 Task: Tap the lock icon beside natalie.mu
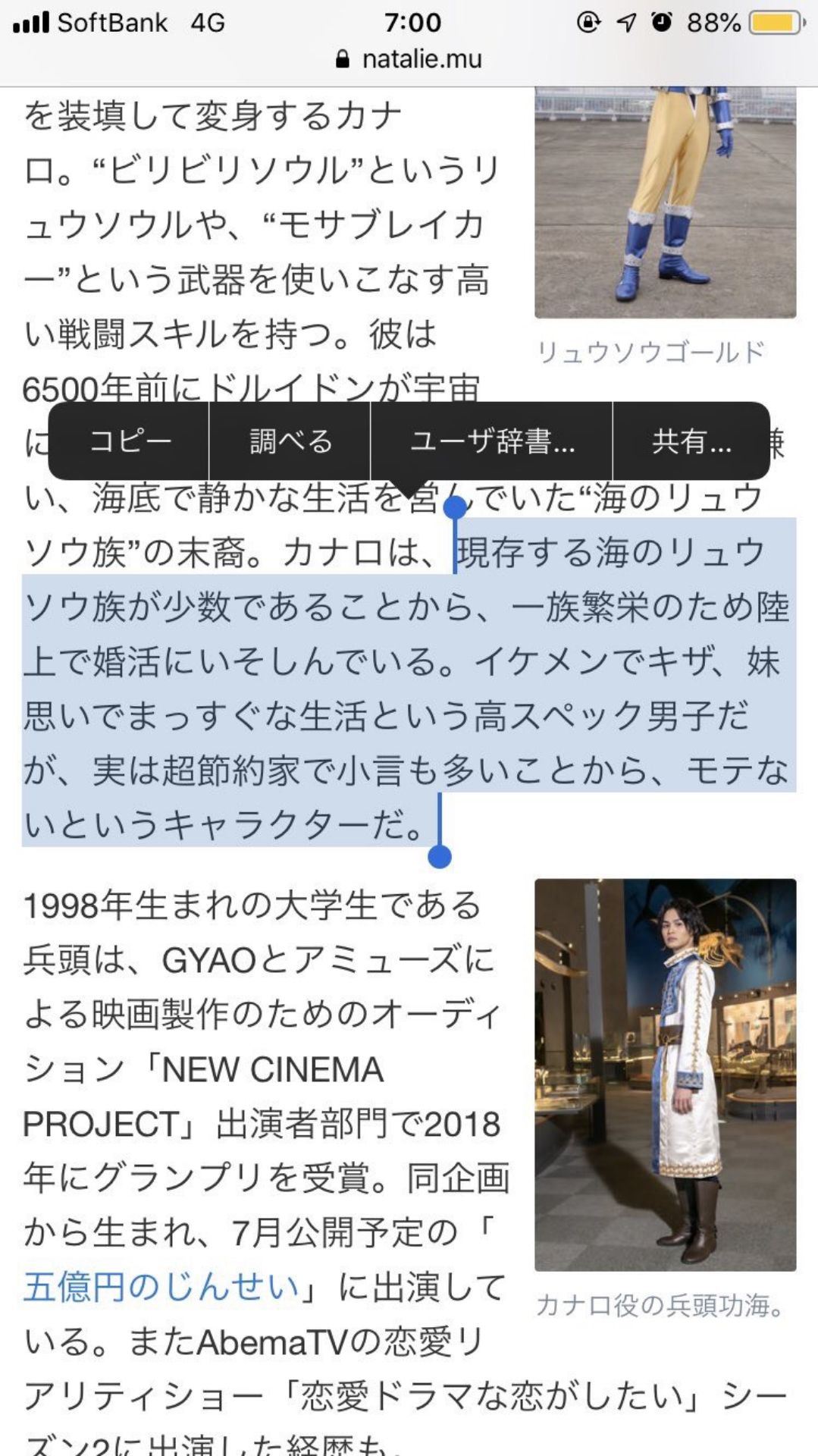[x=343, y=58]
